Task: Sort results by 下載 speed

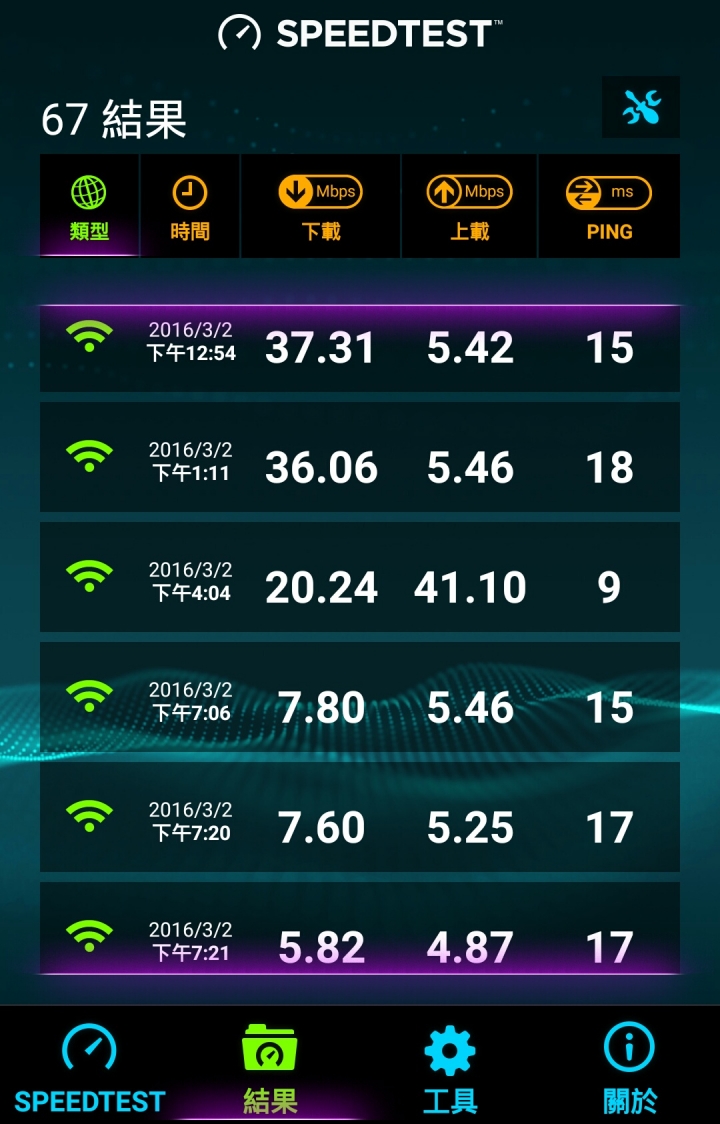Action: coord(320,208)
